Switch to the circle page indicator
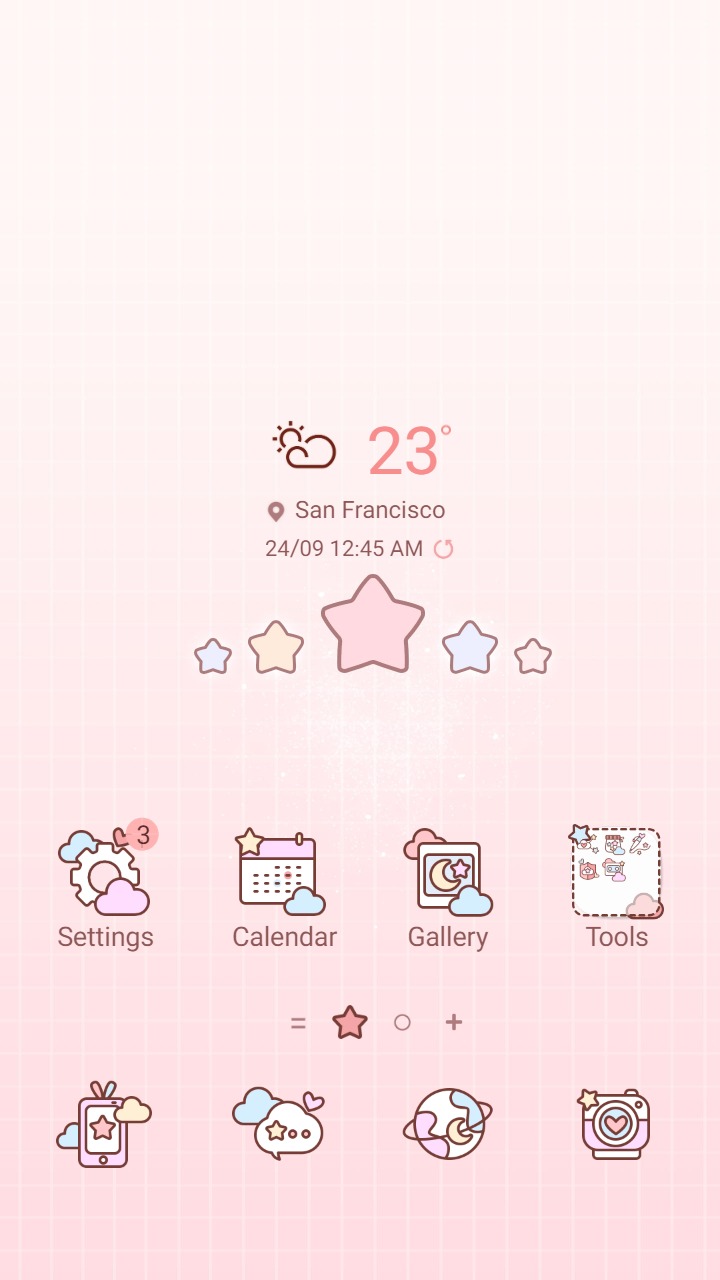Image resolution: width=720 pixels, height=1280 pixels. (402, 1022)
